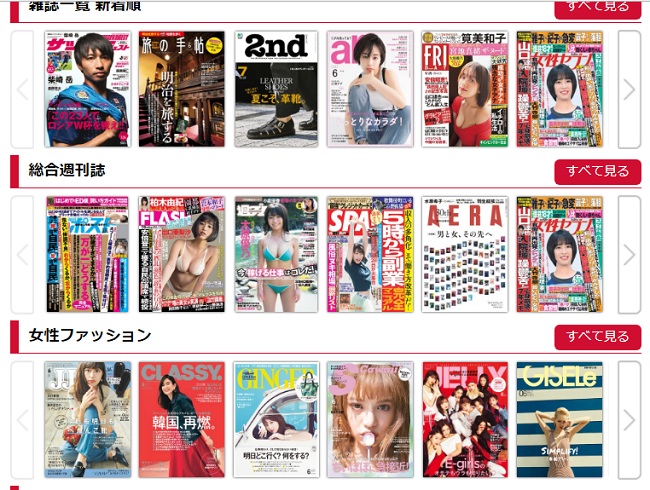Open the GISELe magazine cover

pos(559,418)
